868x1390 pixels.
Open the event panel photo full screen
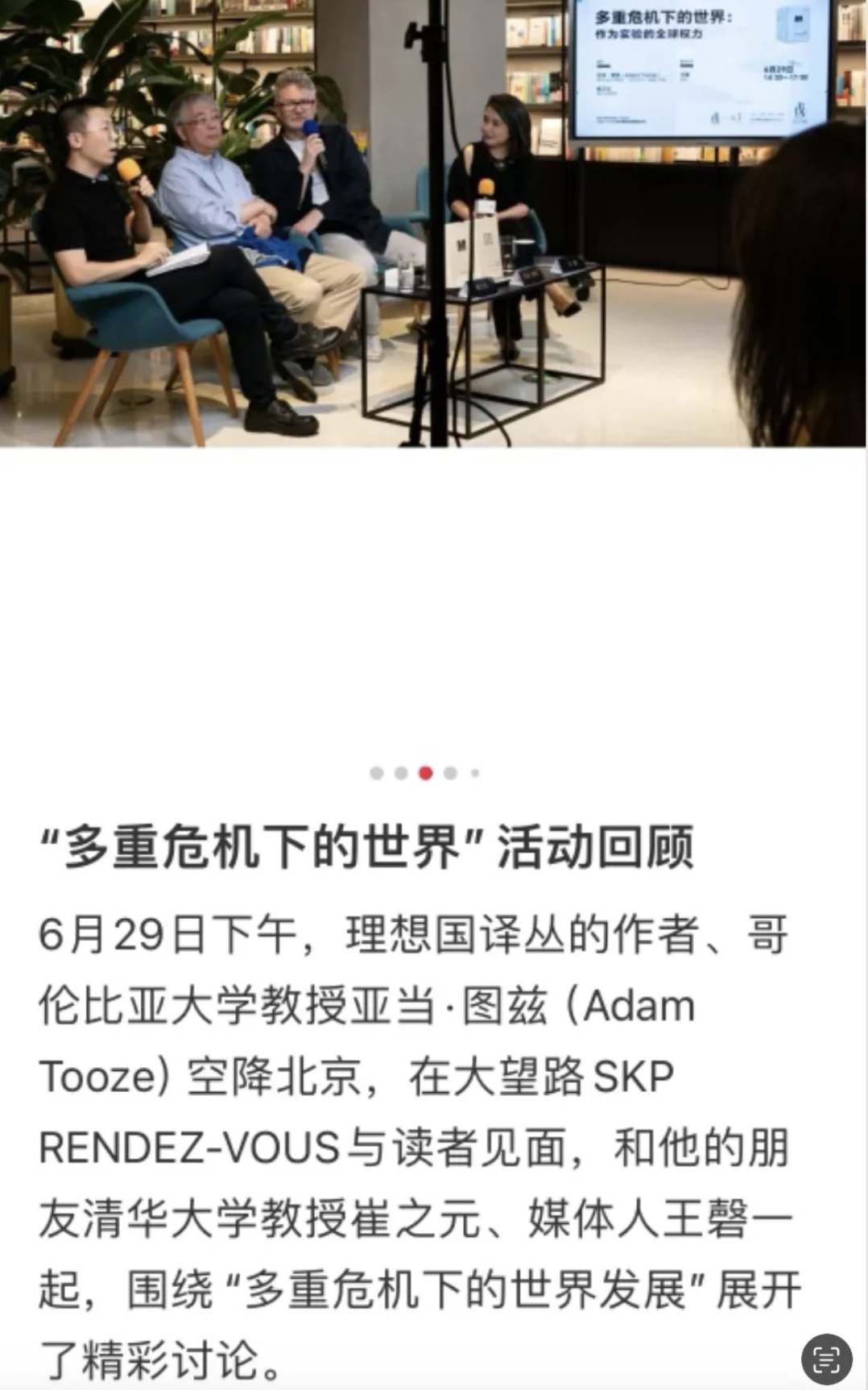pos(433,223)
